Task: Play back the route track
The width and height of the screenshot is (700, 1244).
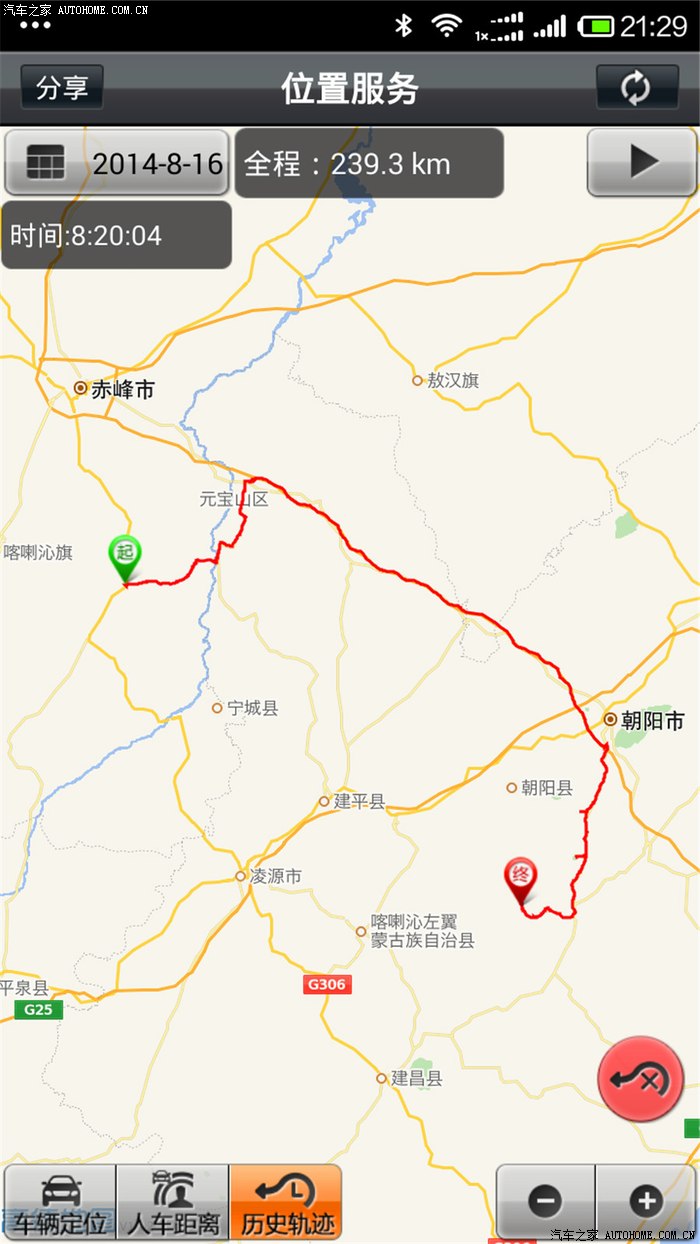Action: pos(642,162)
